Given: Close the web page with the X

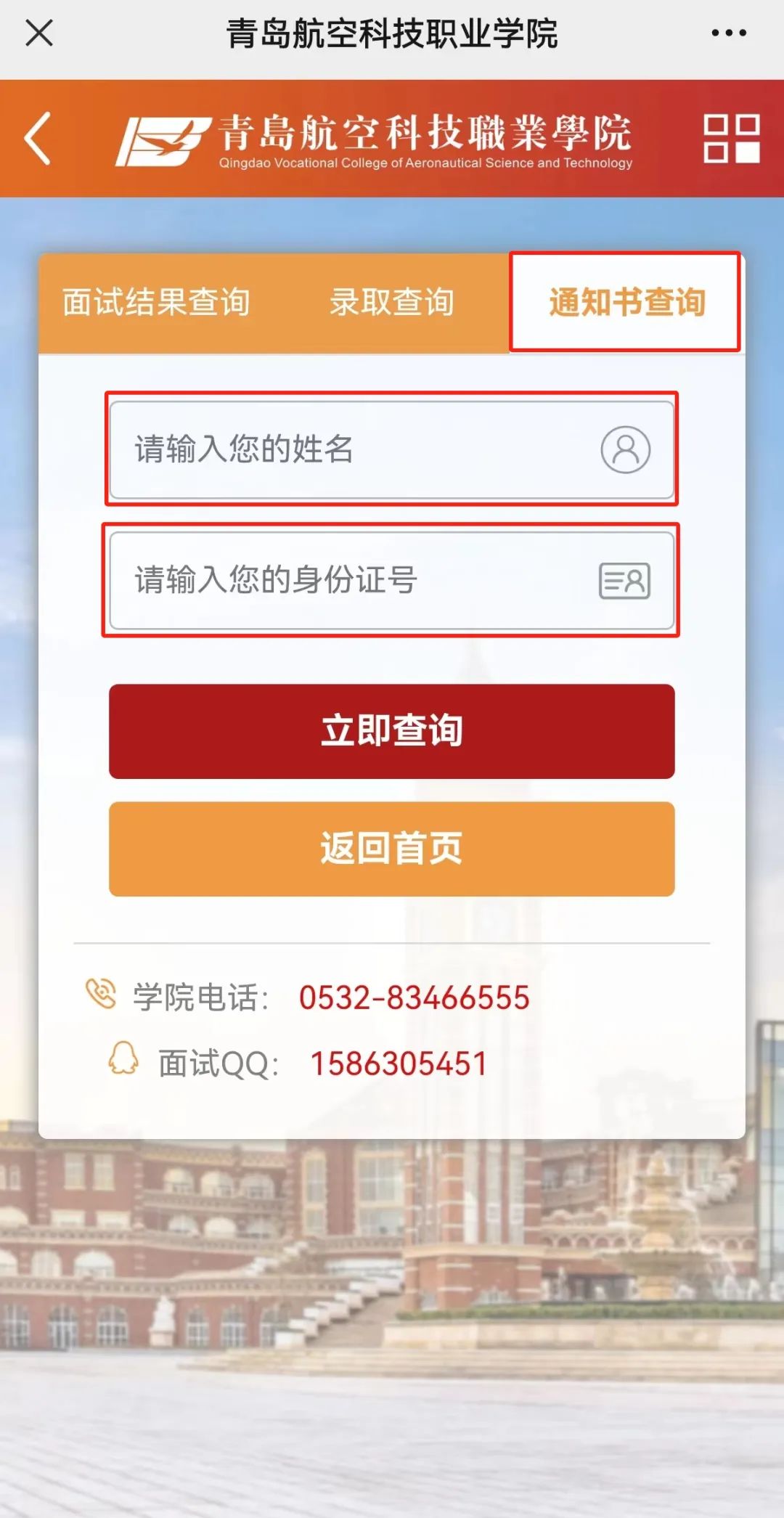Looking at the screenshot, I should point(39,33).
